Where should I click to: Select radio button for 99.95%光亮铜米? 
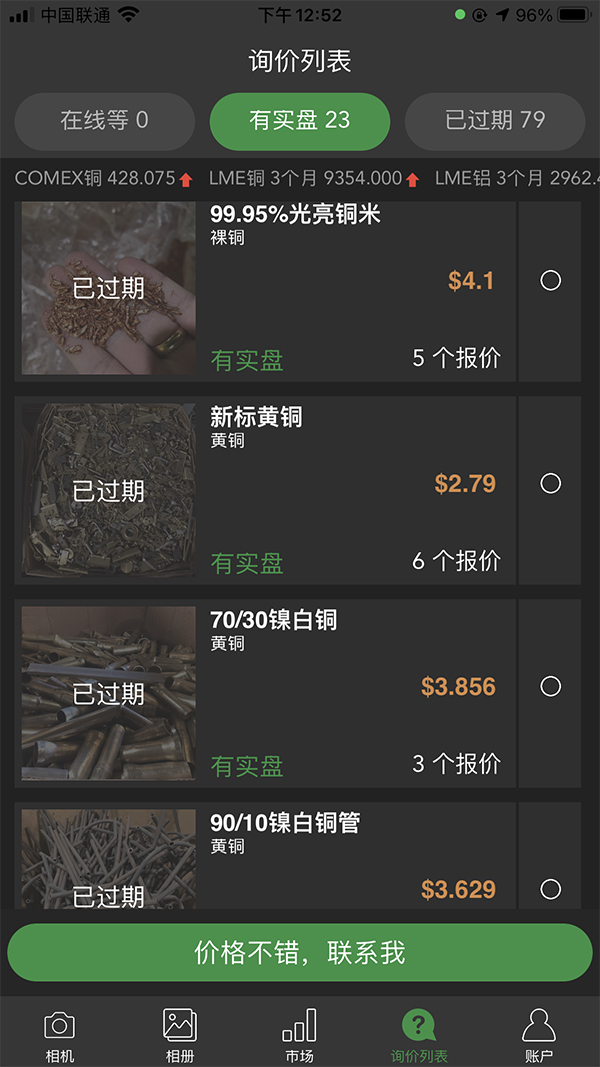[550, 281]
